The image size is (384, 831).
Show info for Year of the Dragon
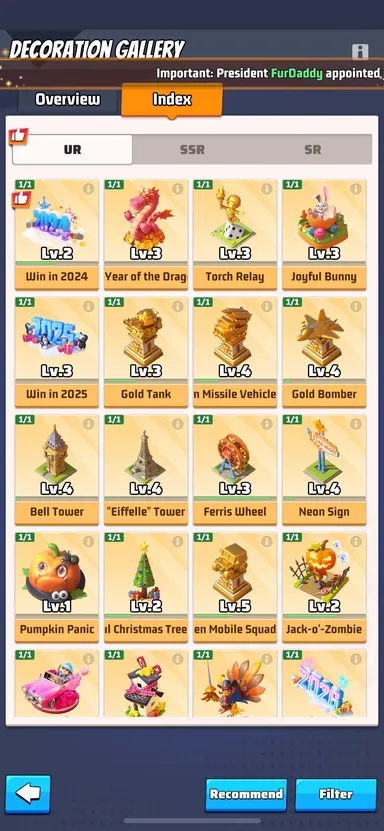click(177, 189)
